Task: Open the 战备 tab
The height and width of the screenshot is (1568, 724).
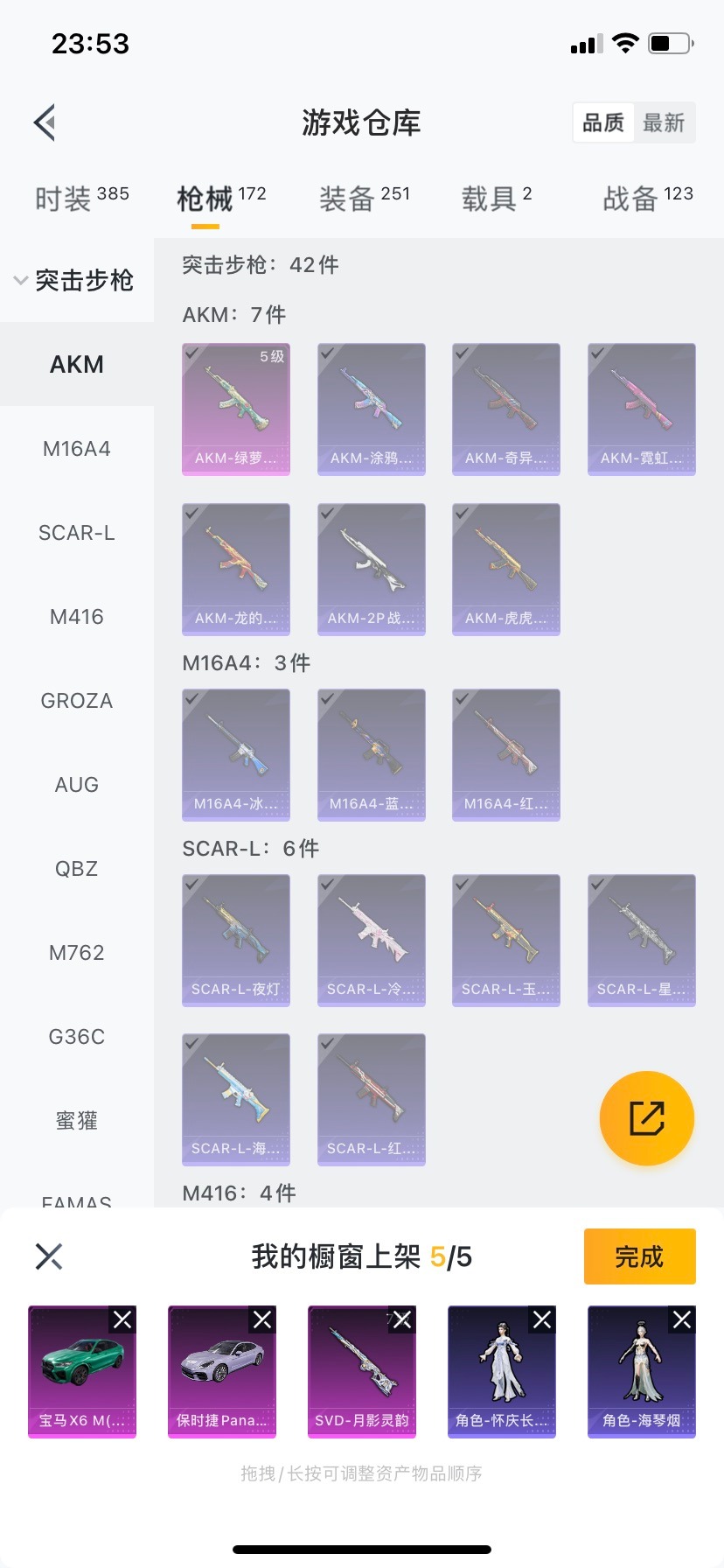Action: 647,198
